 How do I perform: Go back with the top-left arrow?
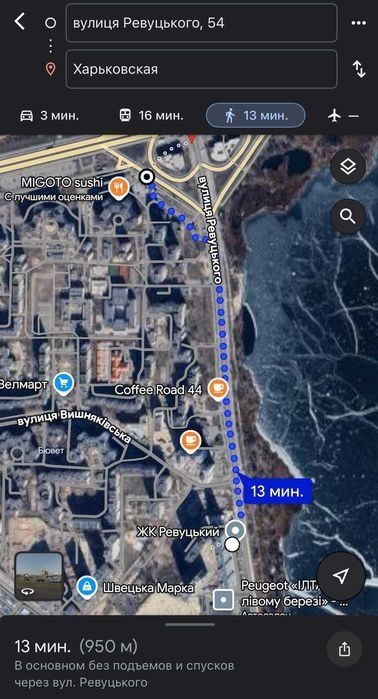click(20, 21)
